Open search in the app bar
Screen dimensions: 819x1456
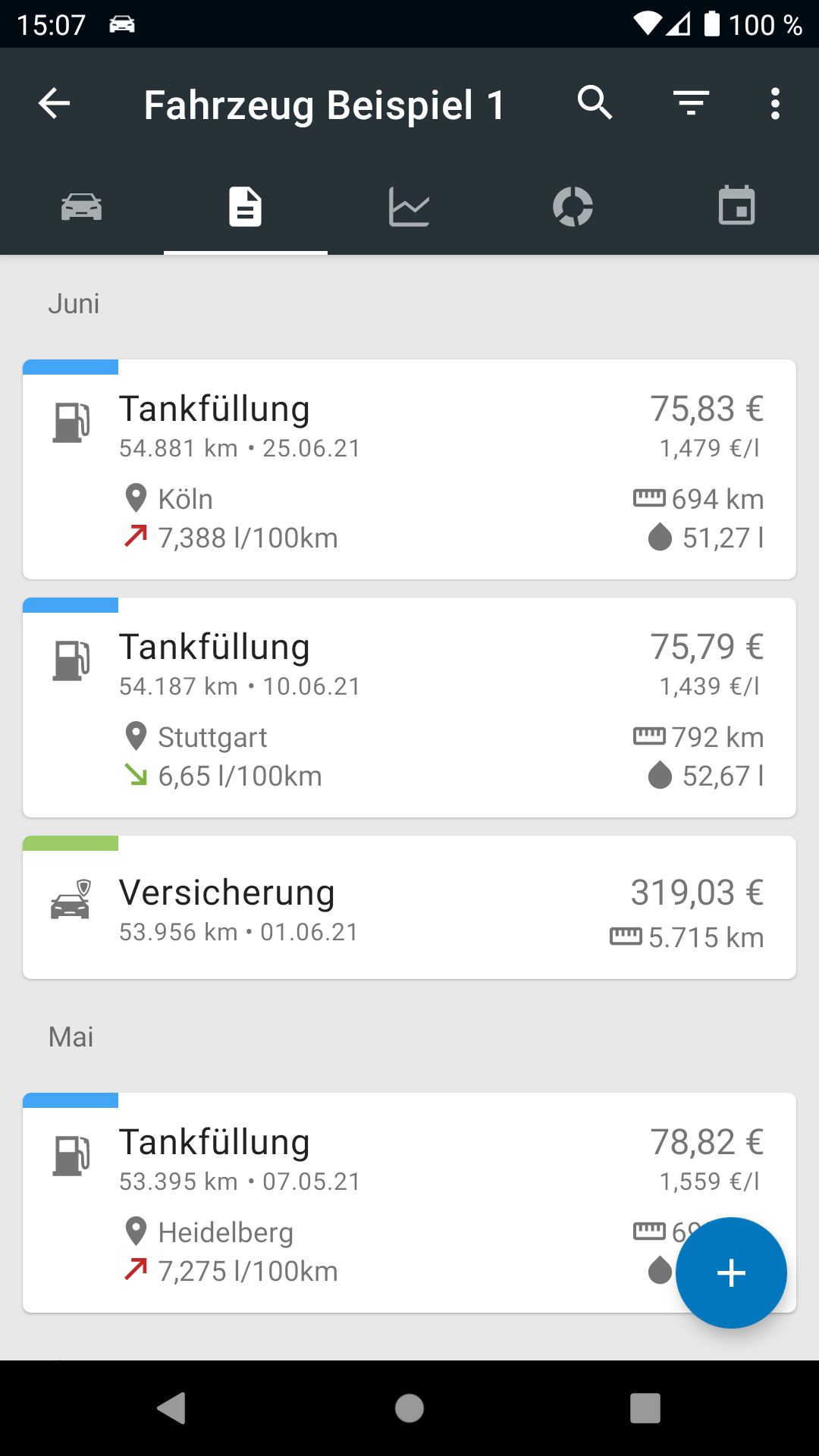595,102
